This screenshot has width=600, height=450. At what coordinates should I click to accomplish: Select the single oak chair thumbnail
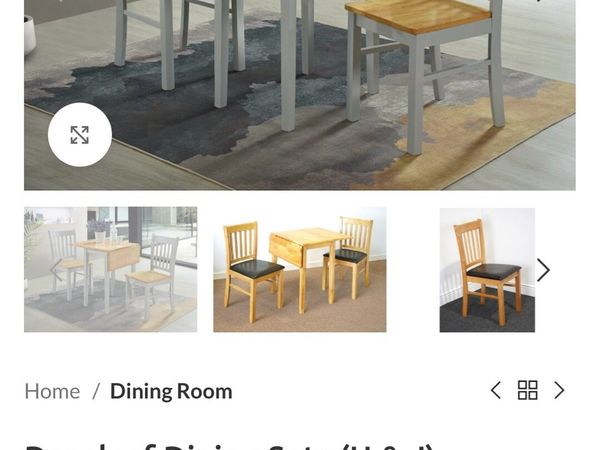(487, 269)
